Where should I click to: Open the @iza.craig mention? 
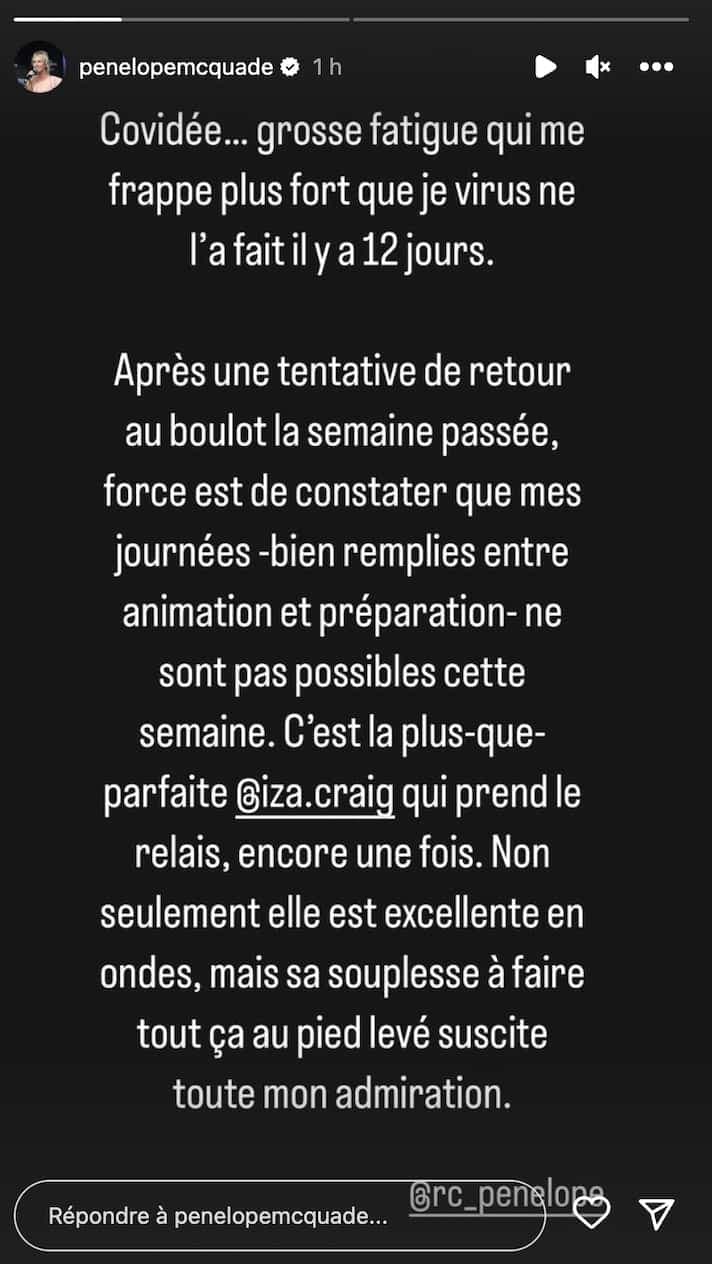tap(314, 797)
